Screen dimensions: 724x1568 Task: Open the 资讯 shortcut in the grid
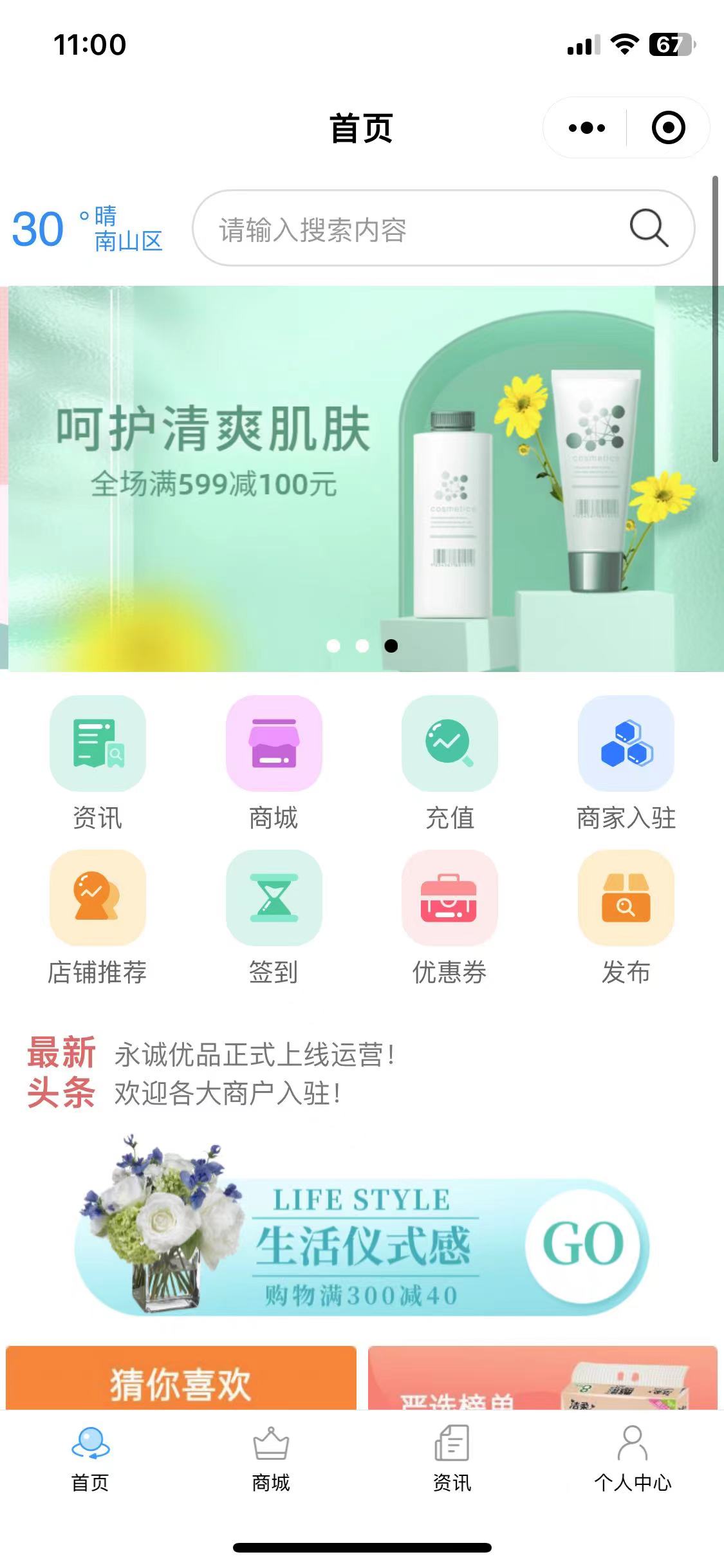(98, 762)
